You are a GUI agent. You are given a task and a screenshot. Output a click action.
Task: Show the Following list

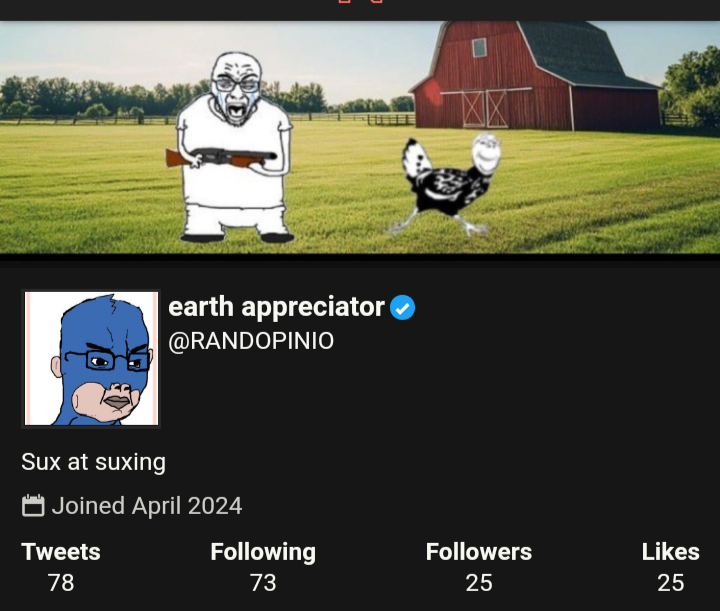tap(263, 566)
